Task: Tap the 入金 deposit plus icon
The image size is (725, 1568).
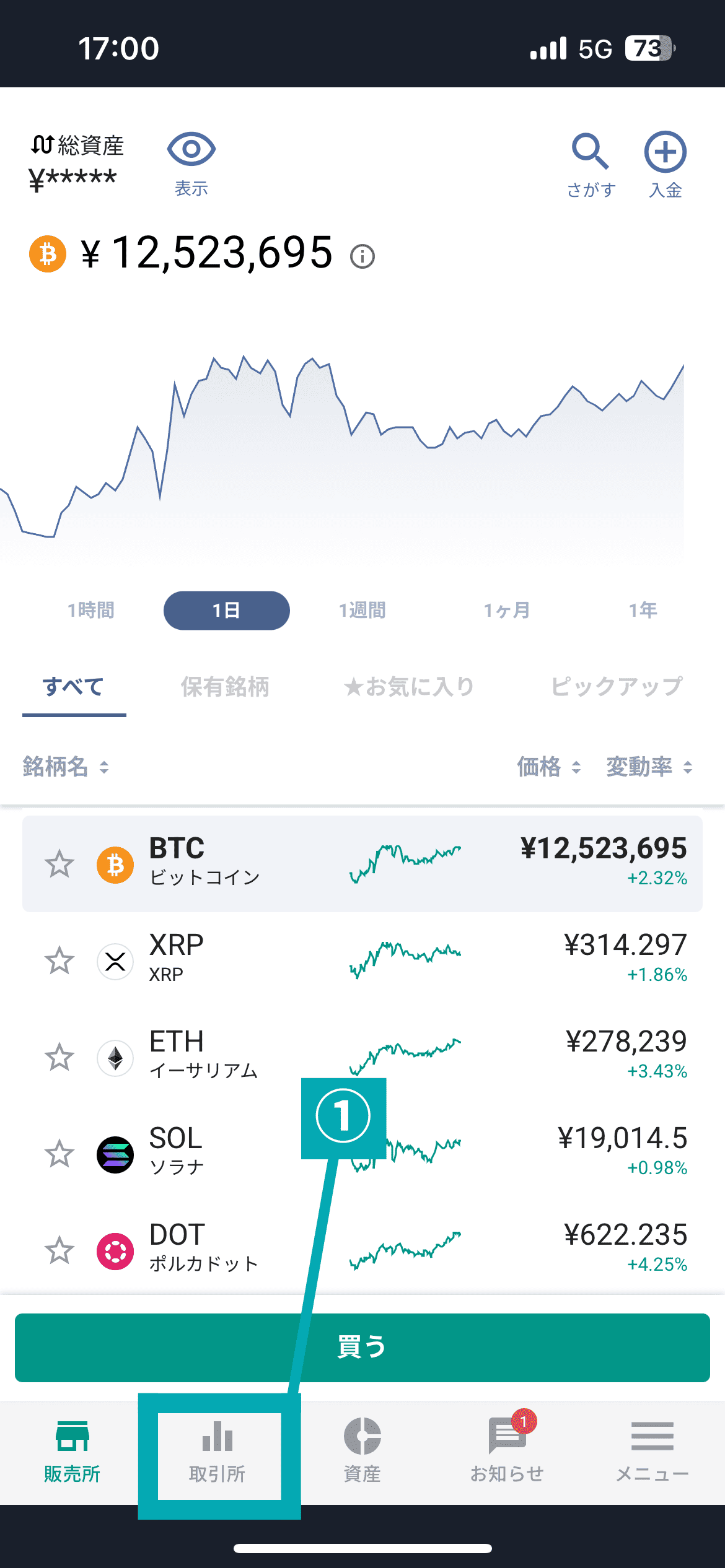Action: click(665, 163)
